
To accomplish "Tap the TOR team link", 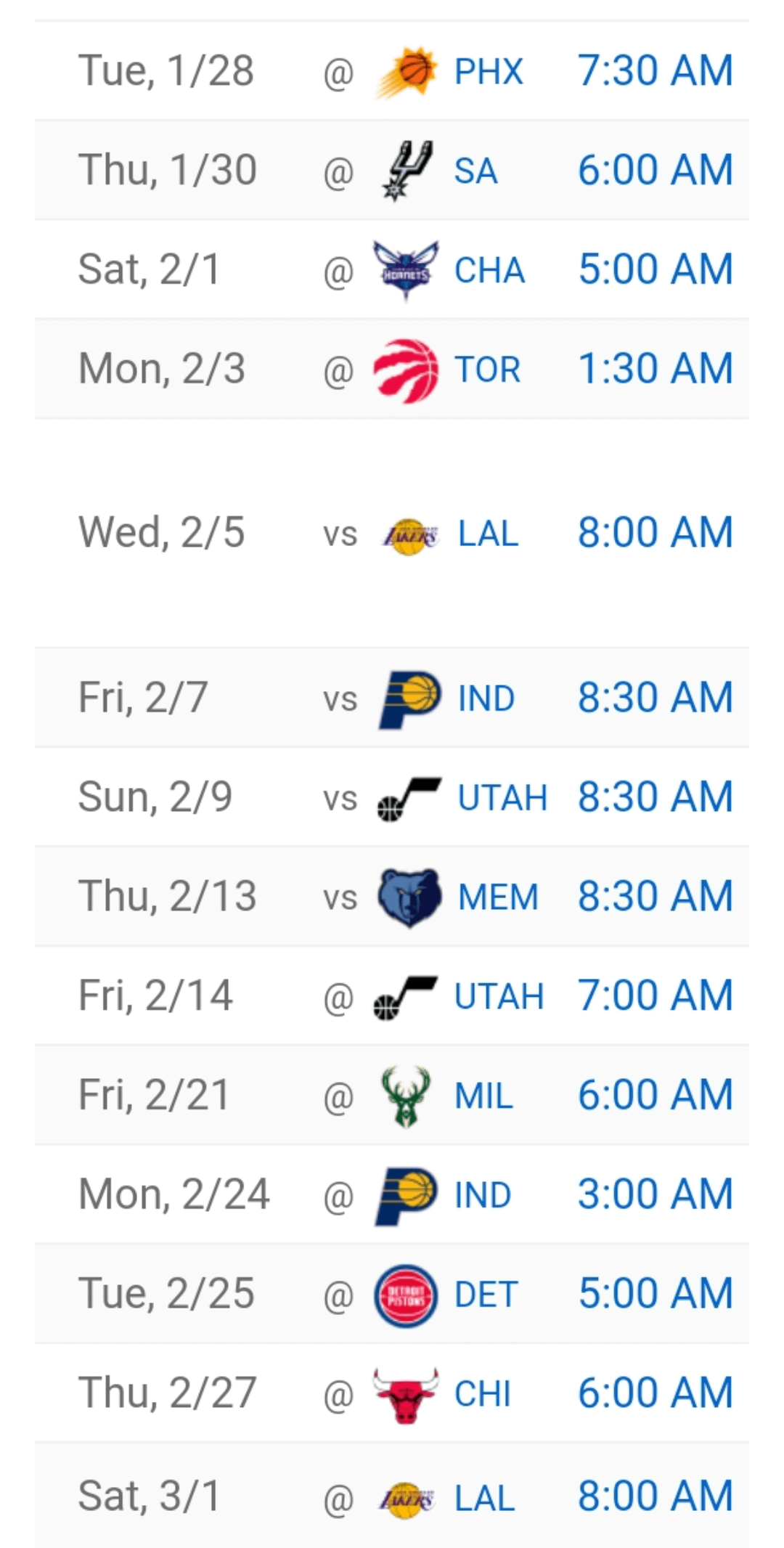I will tap(487, 370).
